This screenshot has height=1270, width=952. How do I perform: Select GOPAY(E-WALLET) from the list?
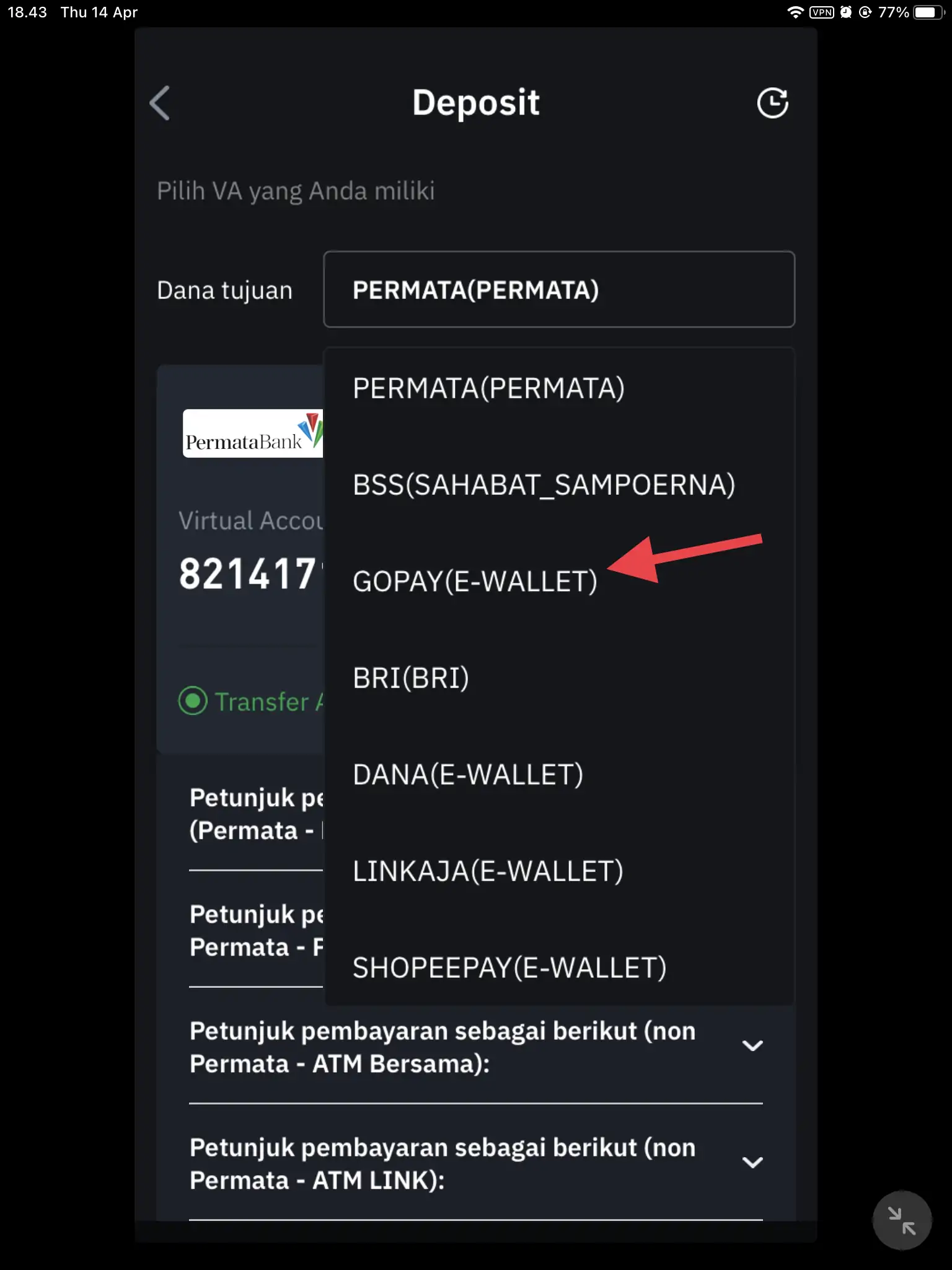[x=476, y=582]
